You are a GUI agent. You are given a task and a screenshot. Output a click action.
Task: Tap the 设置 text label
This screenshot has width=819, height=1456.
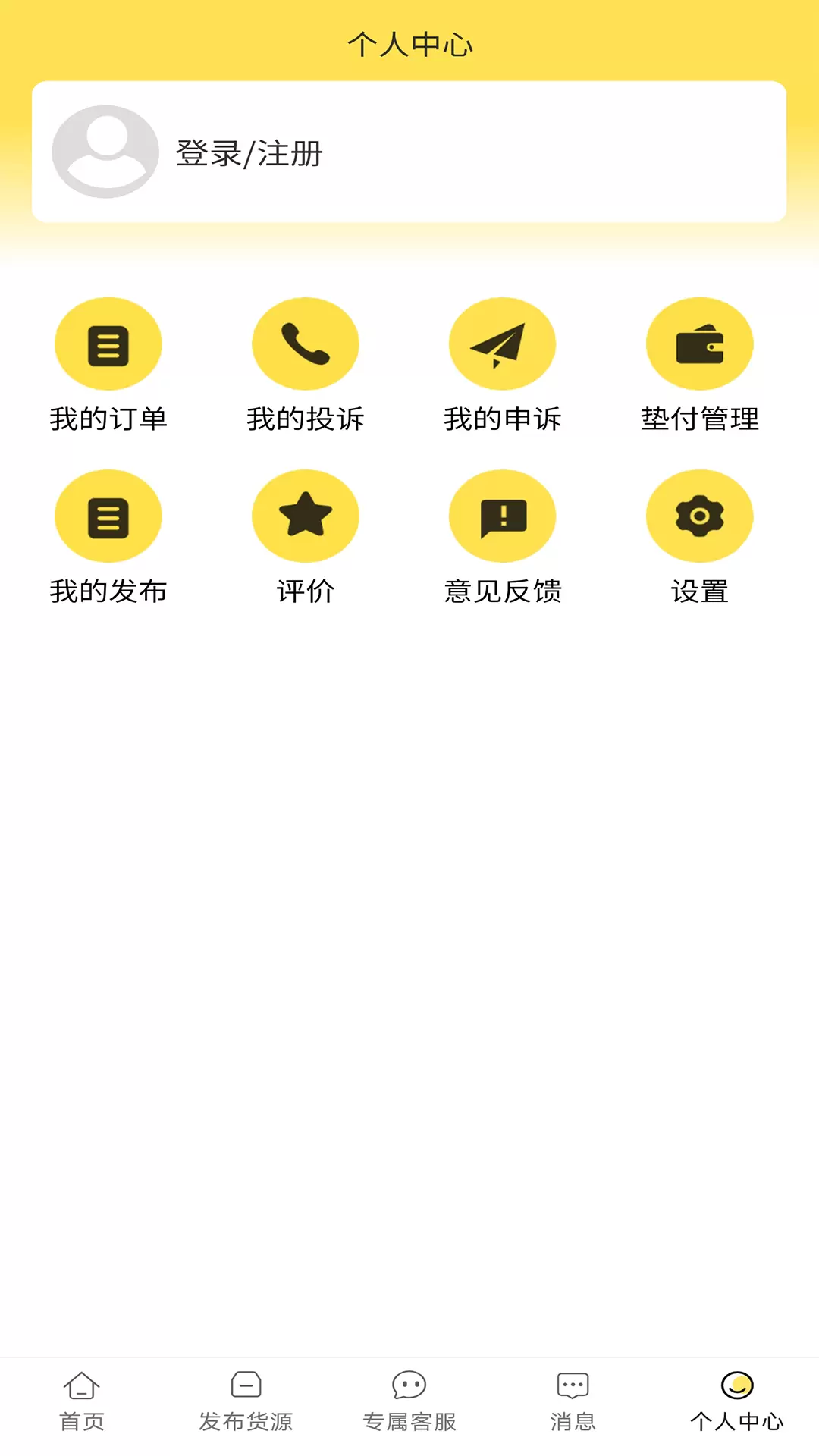pos(700,592)
